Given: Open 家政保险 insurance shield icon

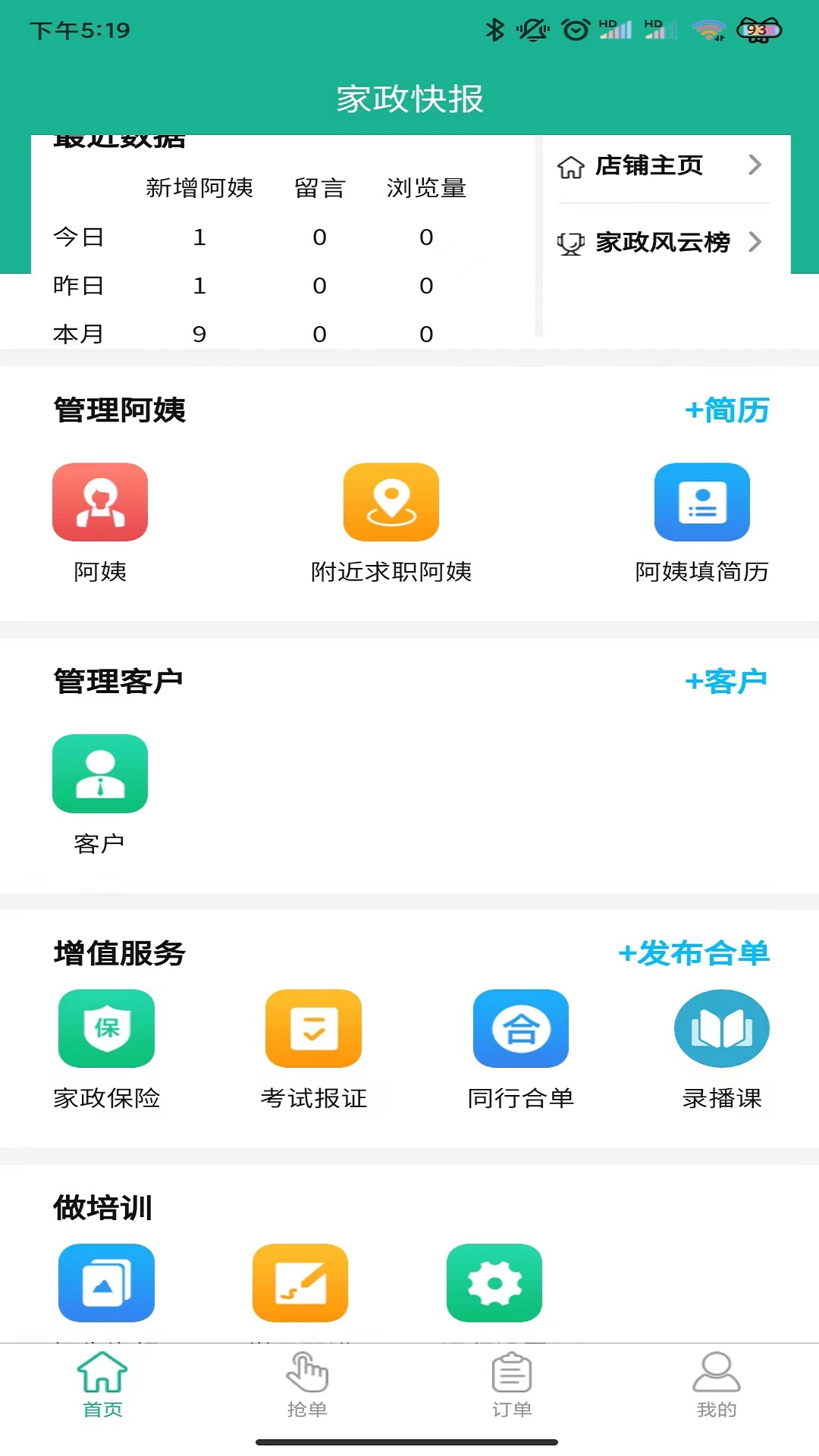Looking at the screenshot, I should point(106,1029).
